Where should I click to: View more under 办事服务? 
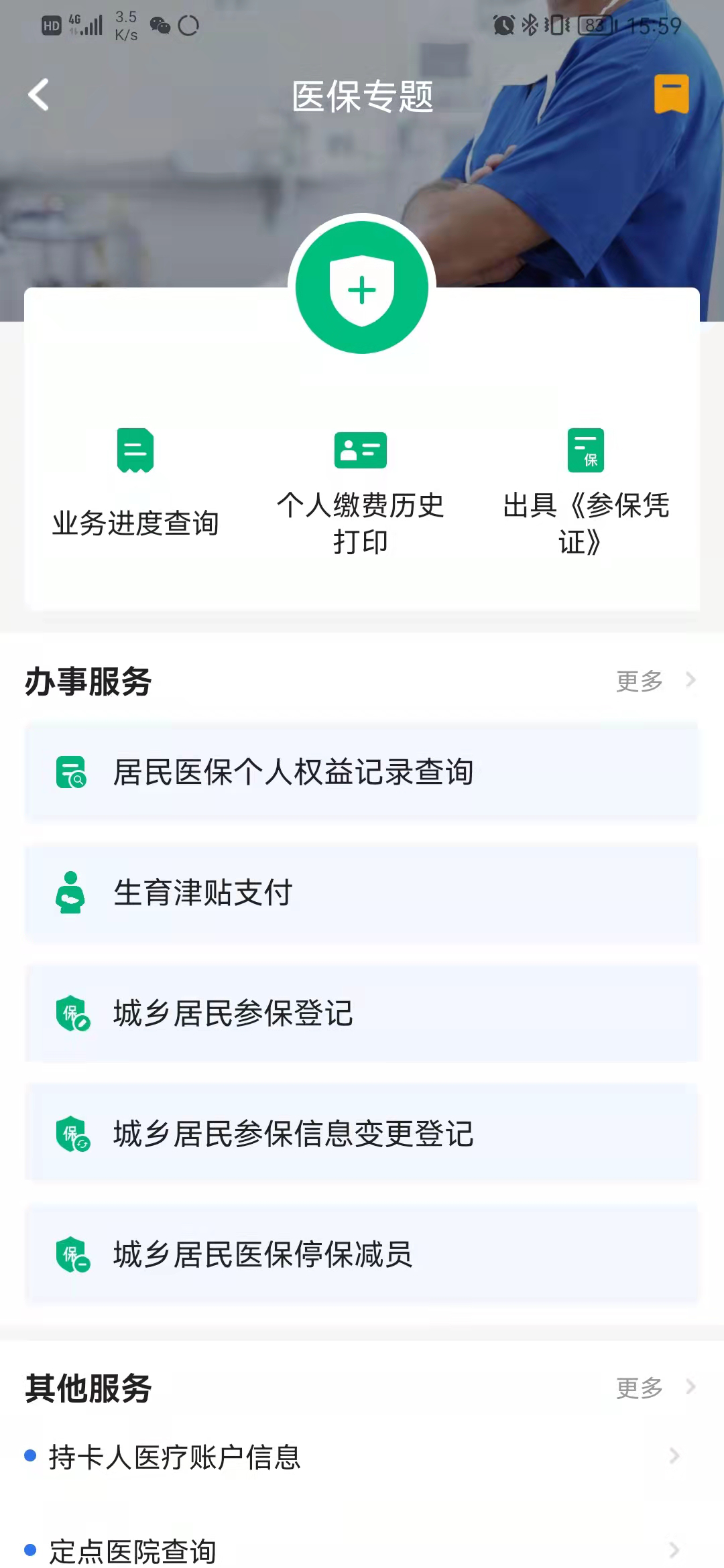[654, 681]
